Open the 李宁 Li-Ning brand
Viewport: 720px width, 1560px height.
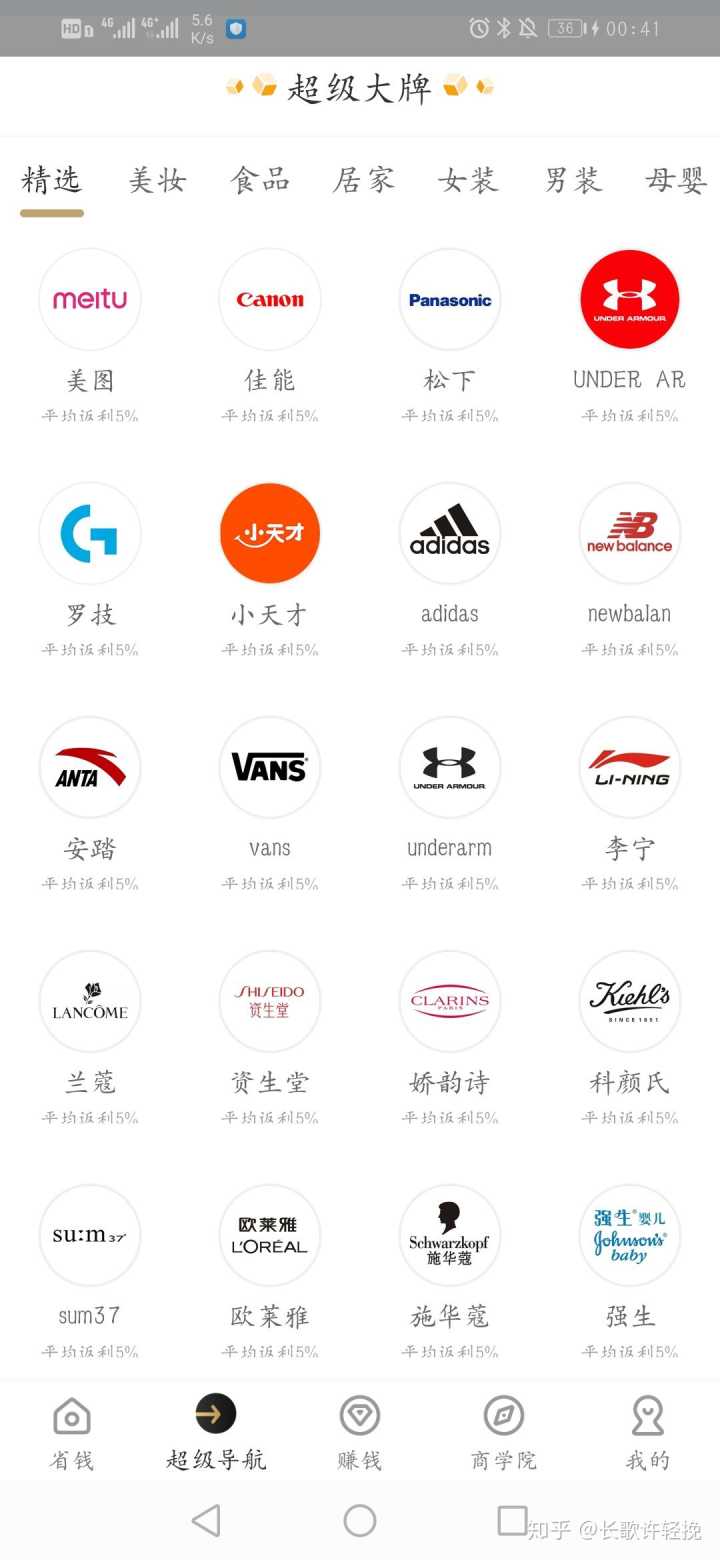(x=630, y=768)
